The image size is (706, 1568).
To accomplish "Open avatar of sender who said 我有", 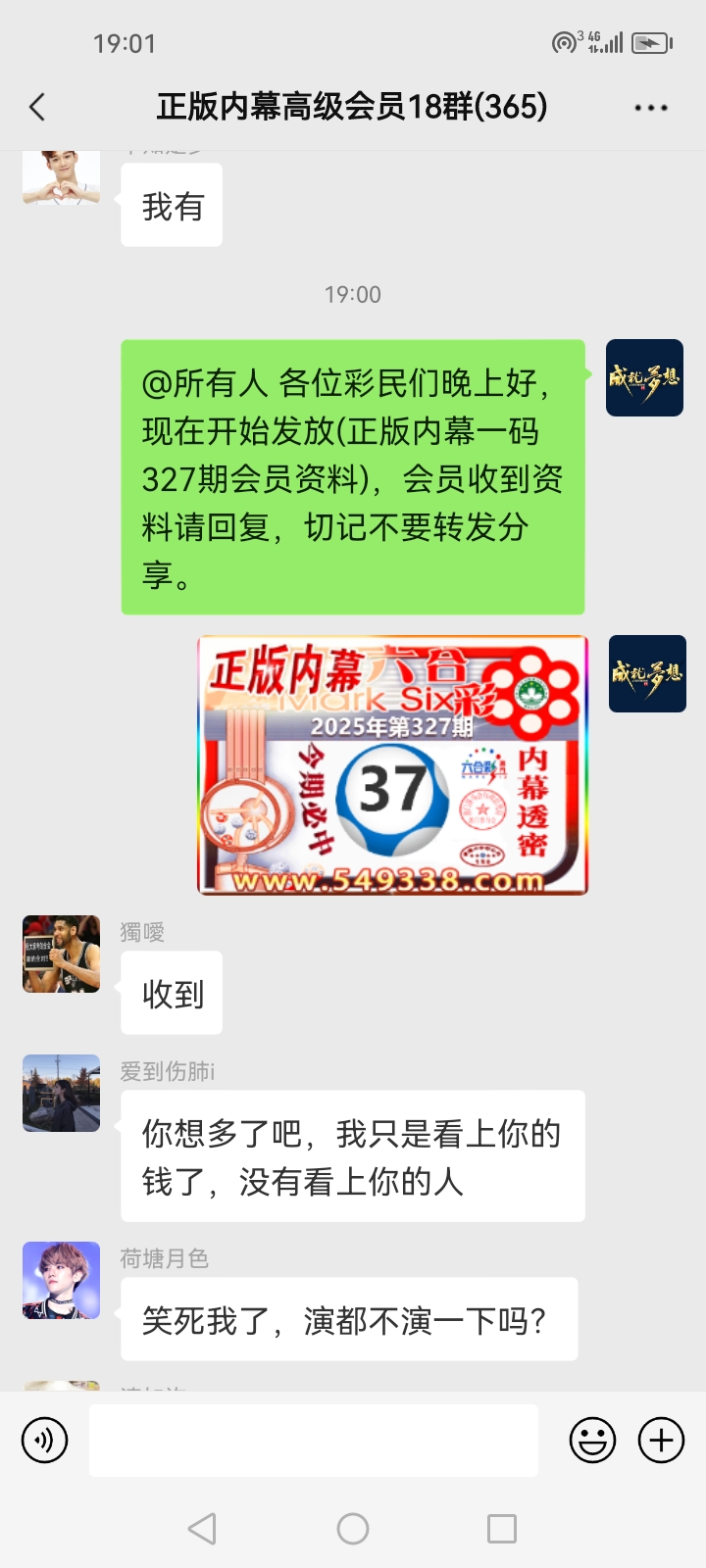I will [62, 177].
